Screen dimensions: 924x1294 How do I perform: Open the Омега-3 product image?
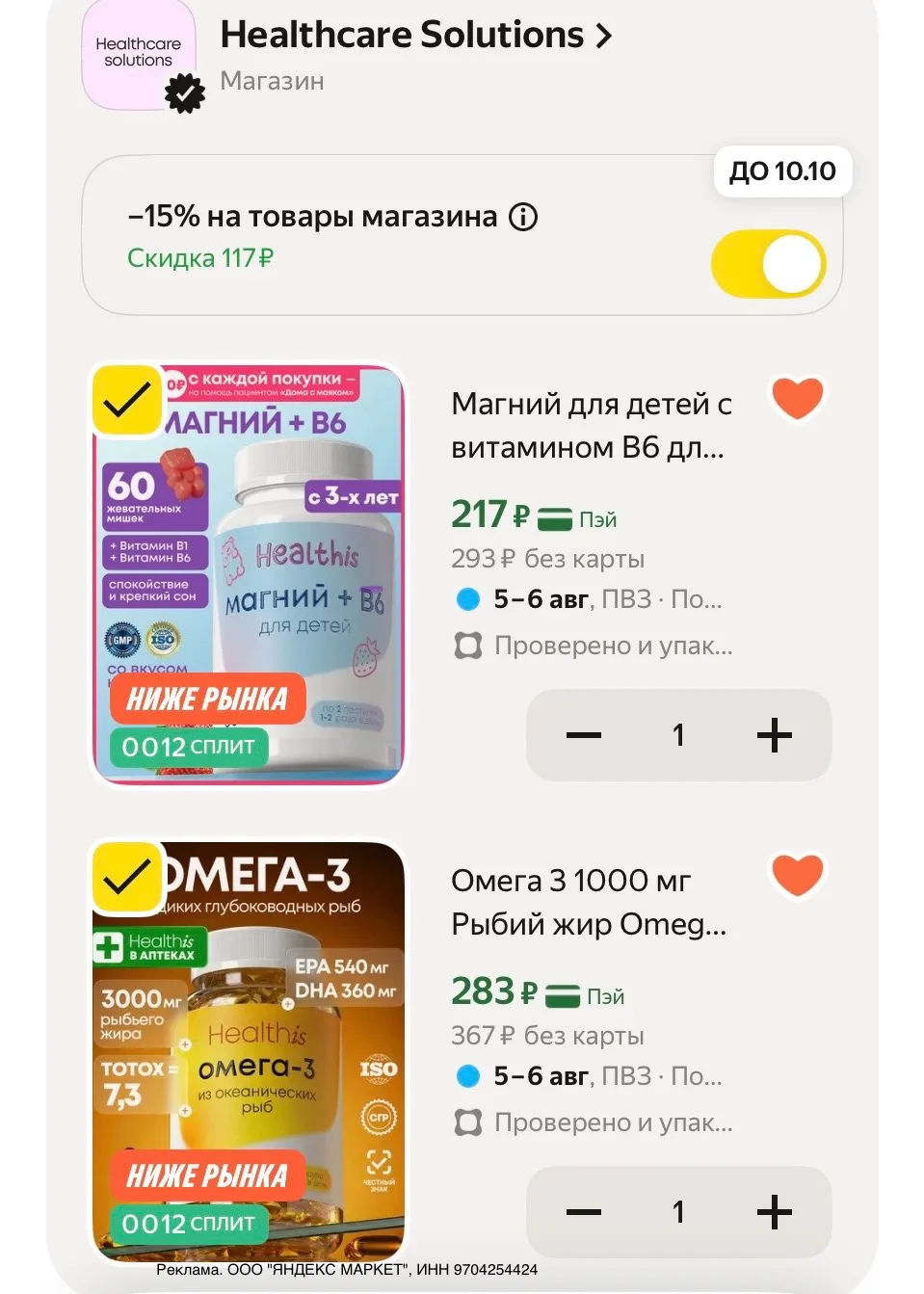249,1051
